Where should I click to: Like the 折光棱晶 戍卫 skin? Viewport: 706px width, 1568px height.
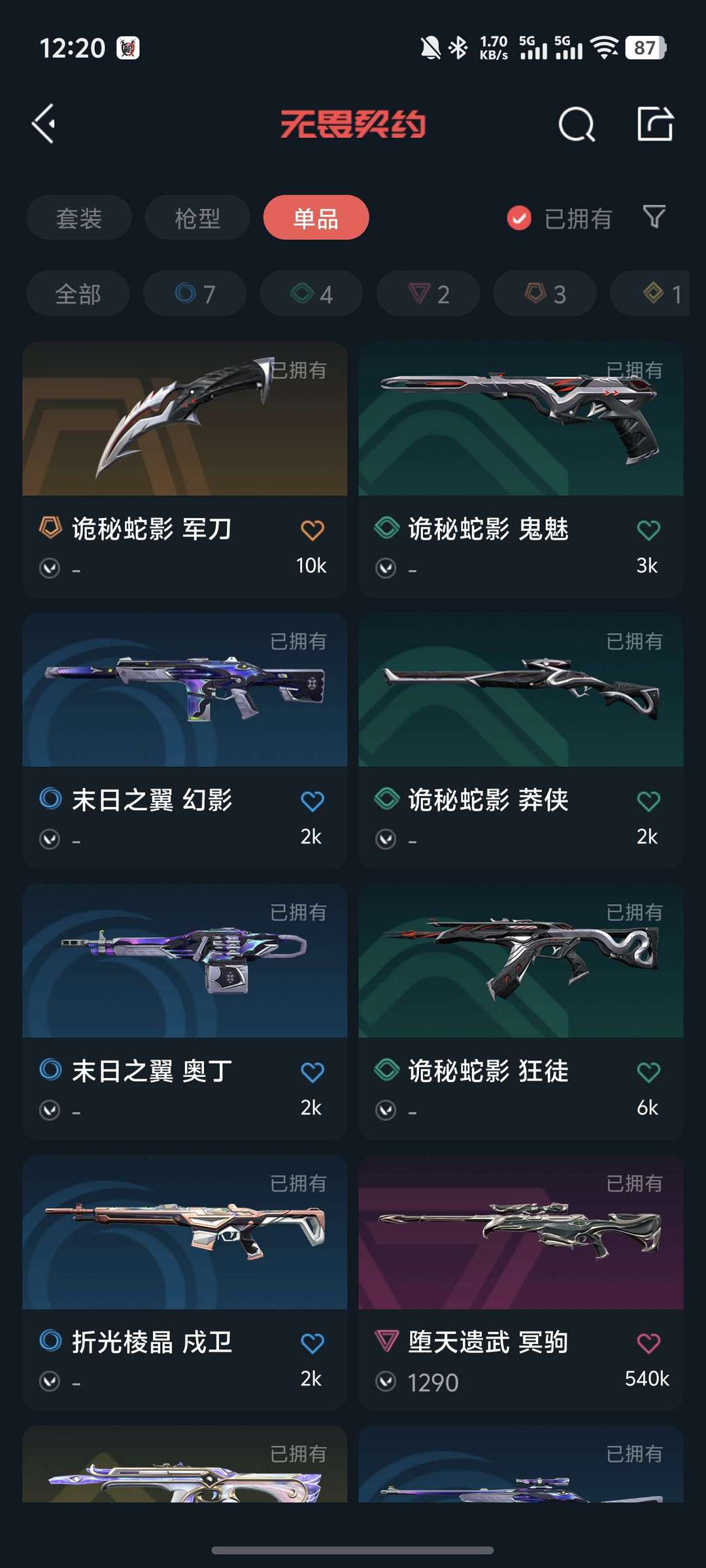tap(312, 1343)
